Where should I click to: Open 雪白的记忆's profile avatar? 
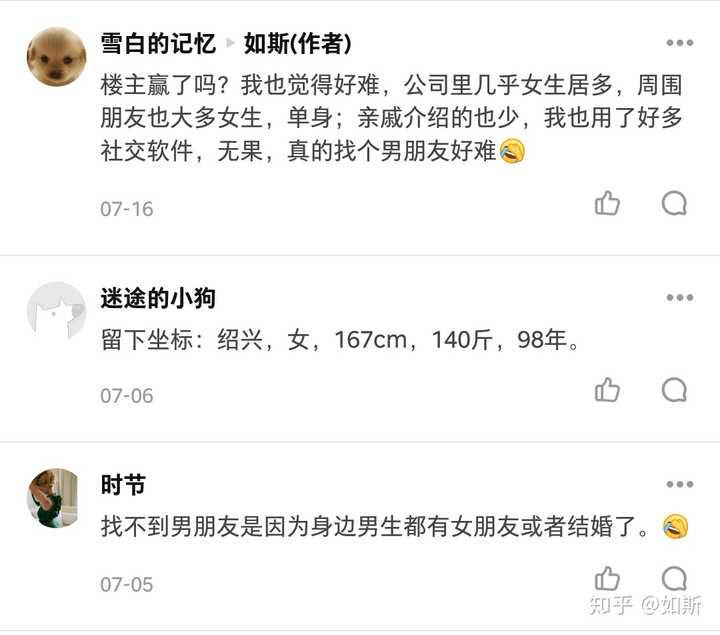[56, 56]
